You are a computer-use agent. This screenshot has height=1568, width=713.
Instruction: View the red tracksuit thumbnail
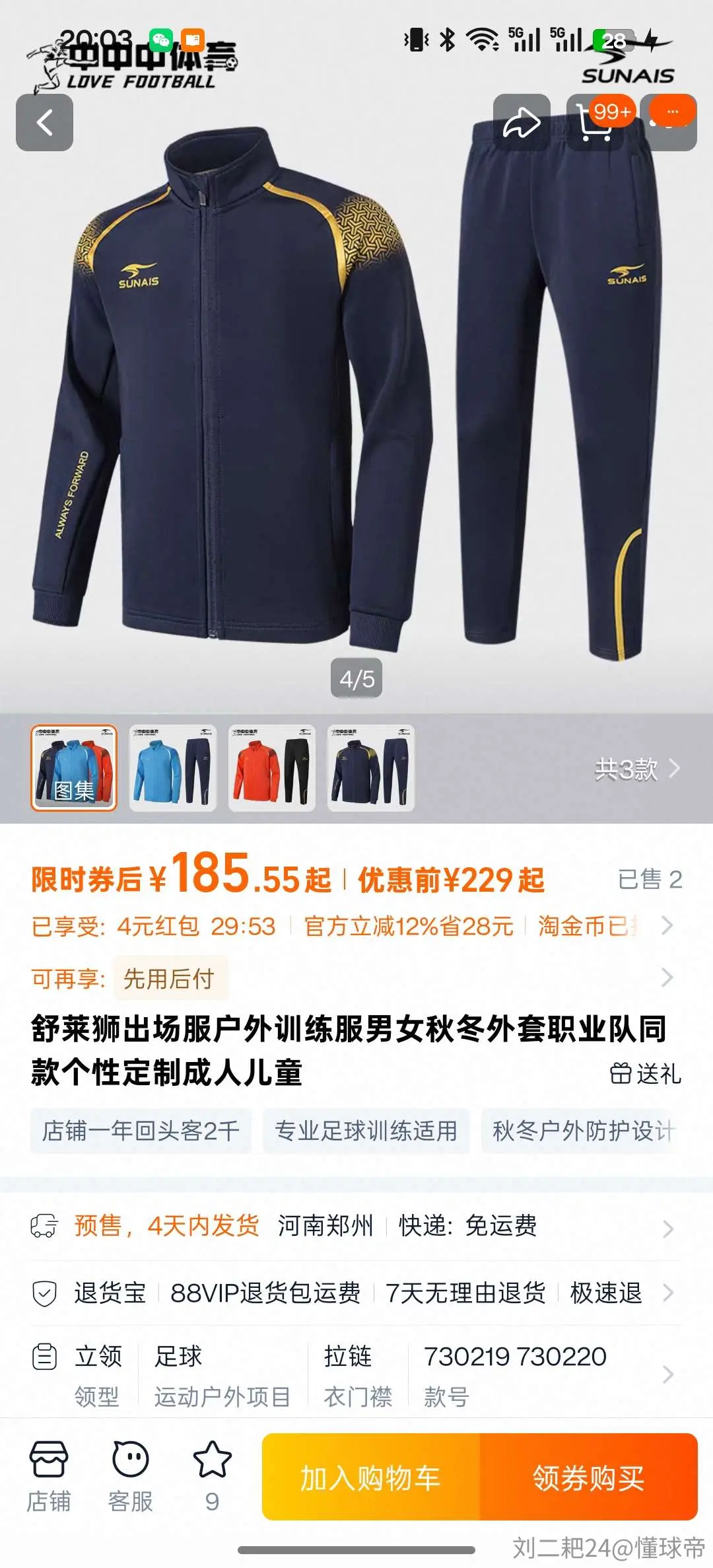[x=272, y=767]
